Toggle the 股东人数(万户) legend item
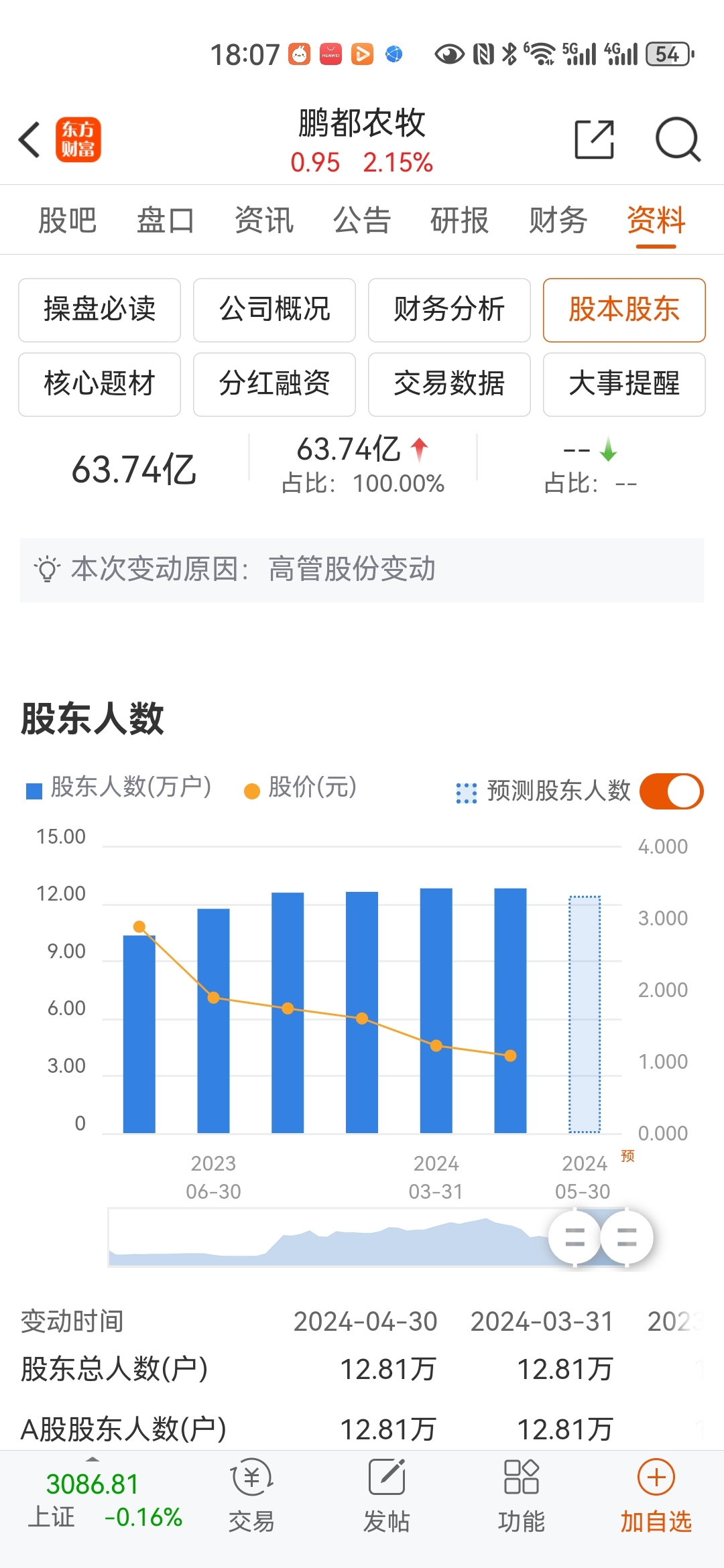Viewport: 724px width, 1568px height. point(121,789)
